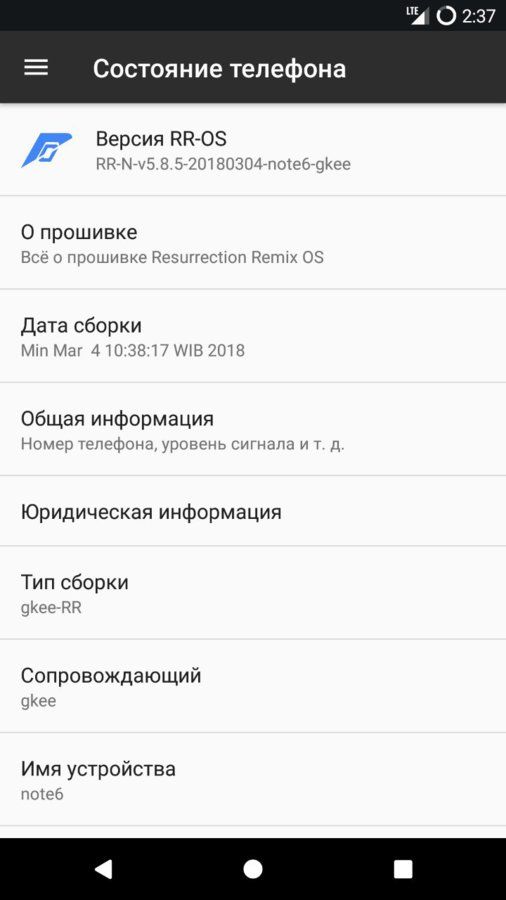Viewport: 506px width, 900px height.
Task: Open Общая информация
Action: (253, 429)
